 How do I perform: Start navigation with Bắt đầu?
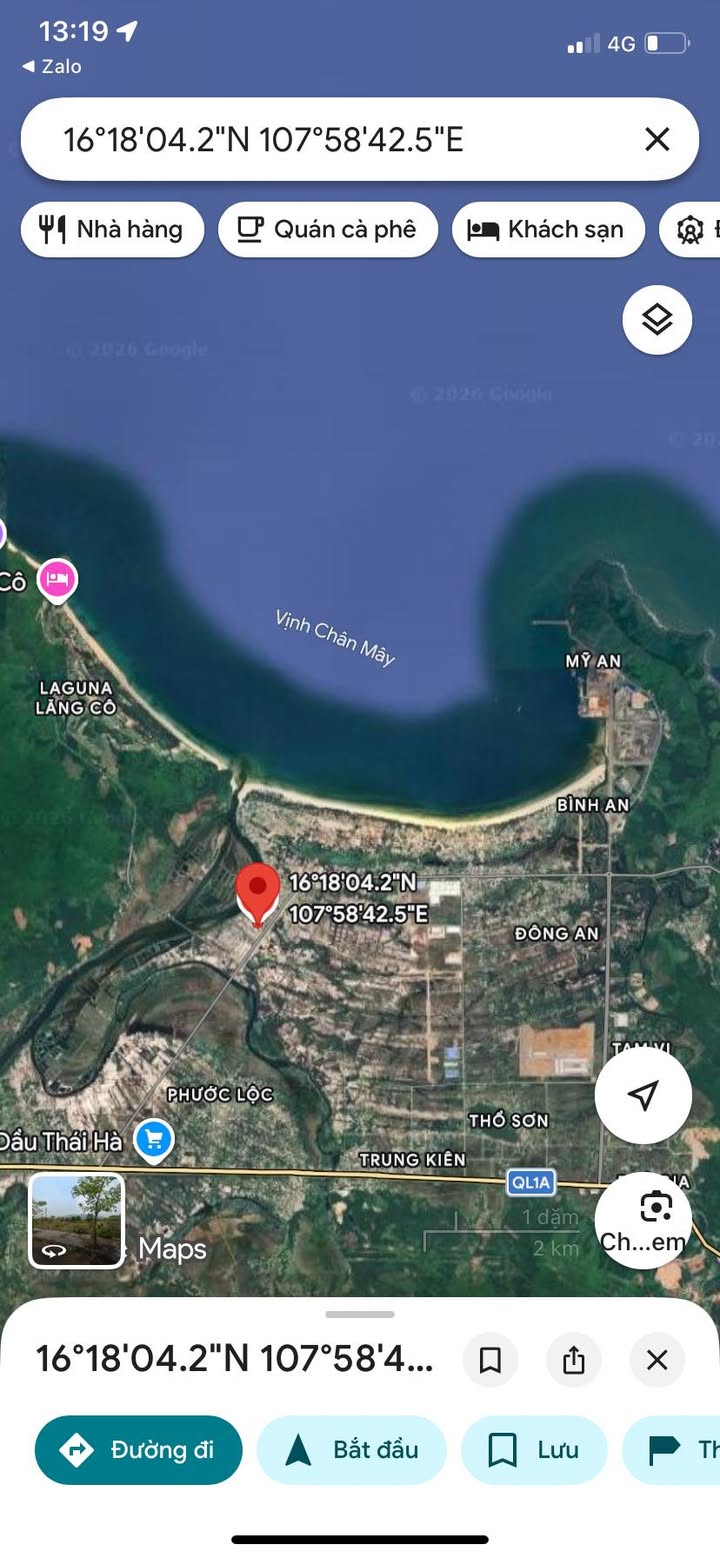coord(351,1450)
